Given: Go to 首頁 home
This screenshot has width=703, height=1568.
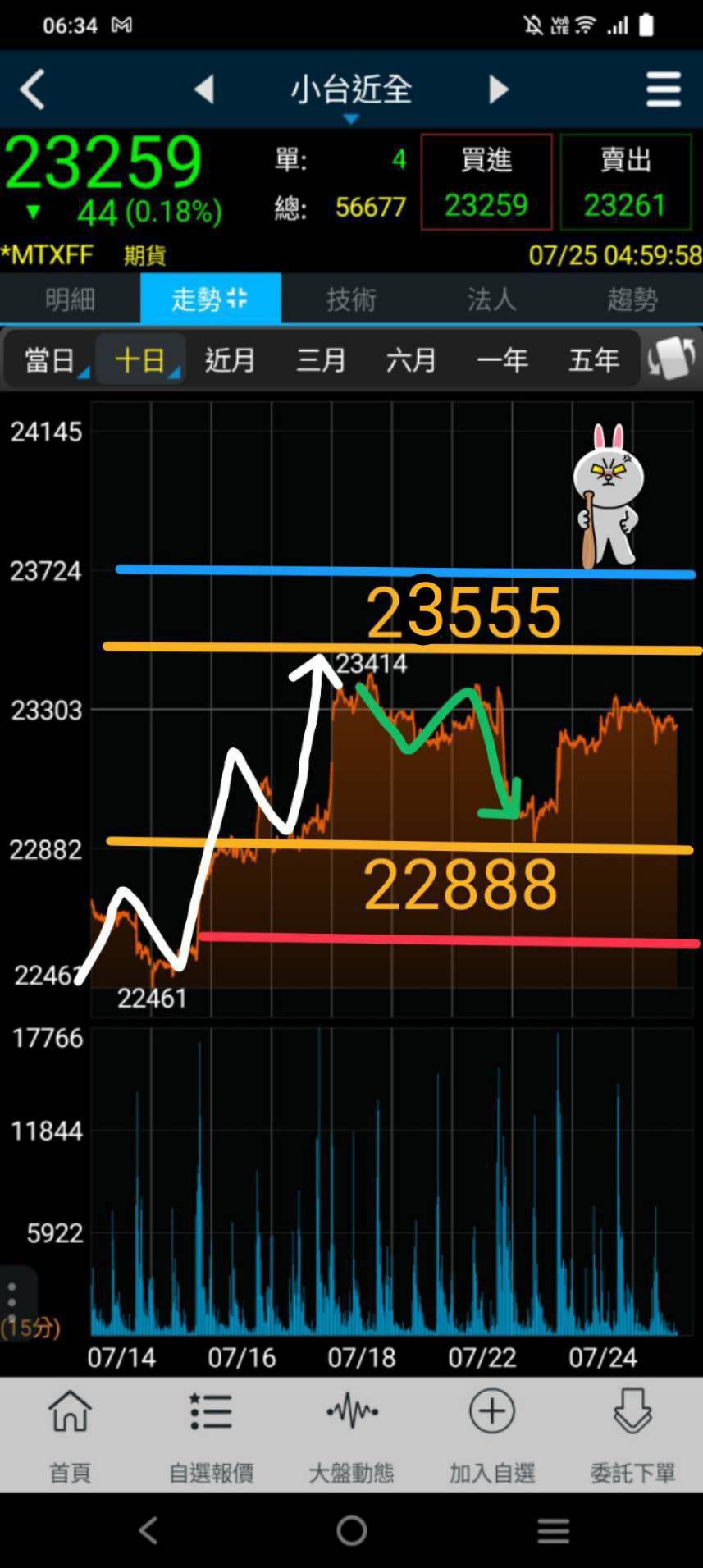Looking at the screenshot, I should [71, 1436].
